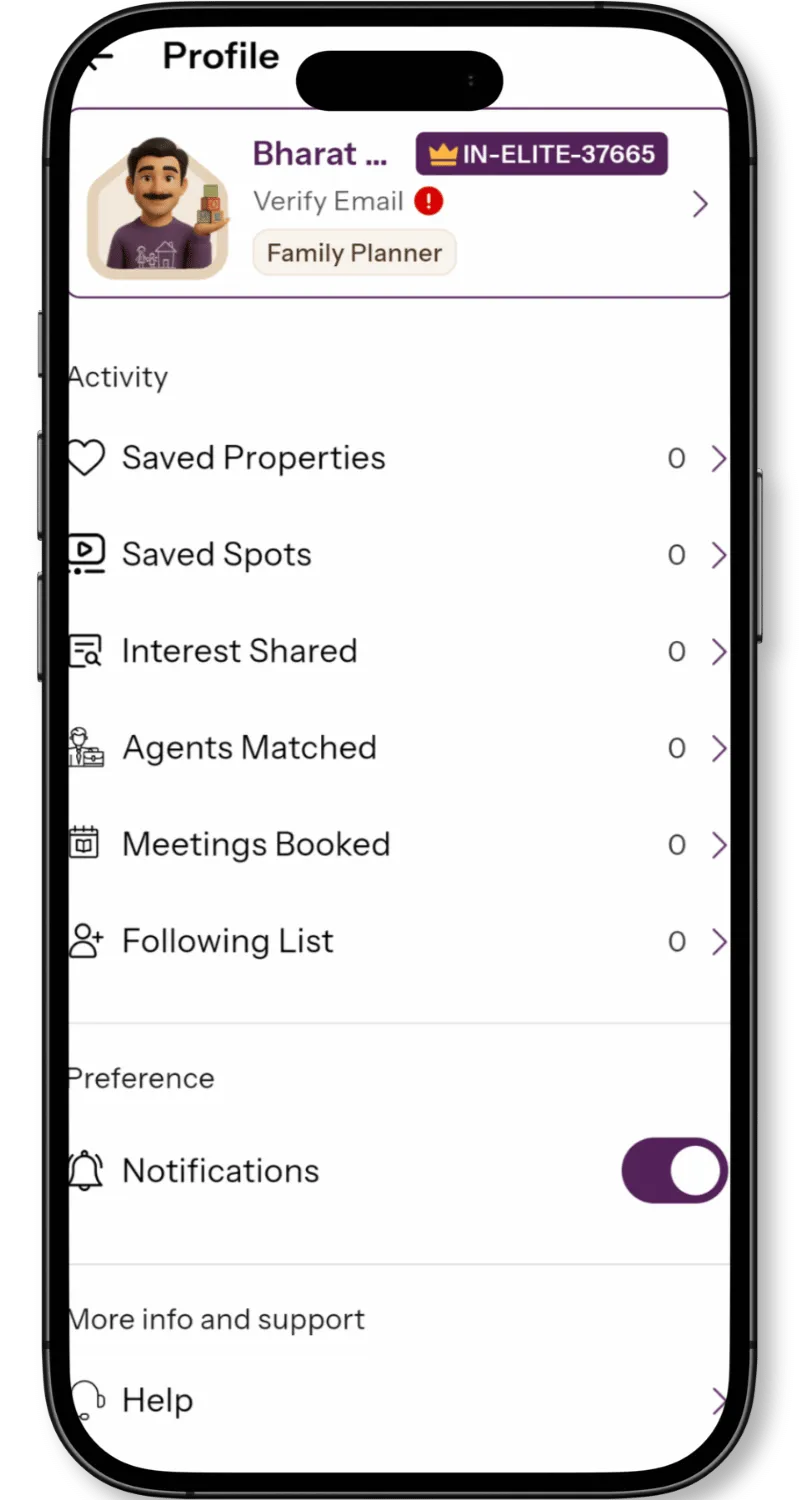This screenshot has width=800, height=1500.
Task: Tap the Family Planner chip
Action: point(354,253)
